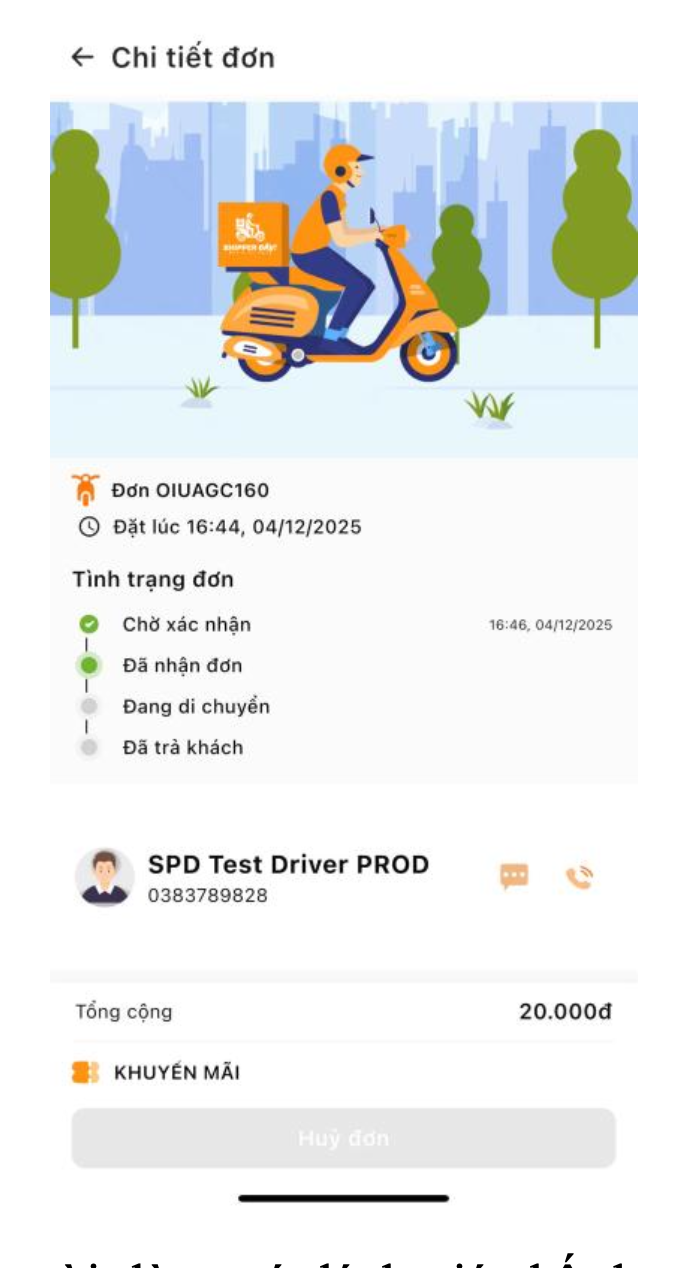Message SPD Test Driver PROD
Viewport: 686px width, 1268px height.
pos(514,877)
